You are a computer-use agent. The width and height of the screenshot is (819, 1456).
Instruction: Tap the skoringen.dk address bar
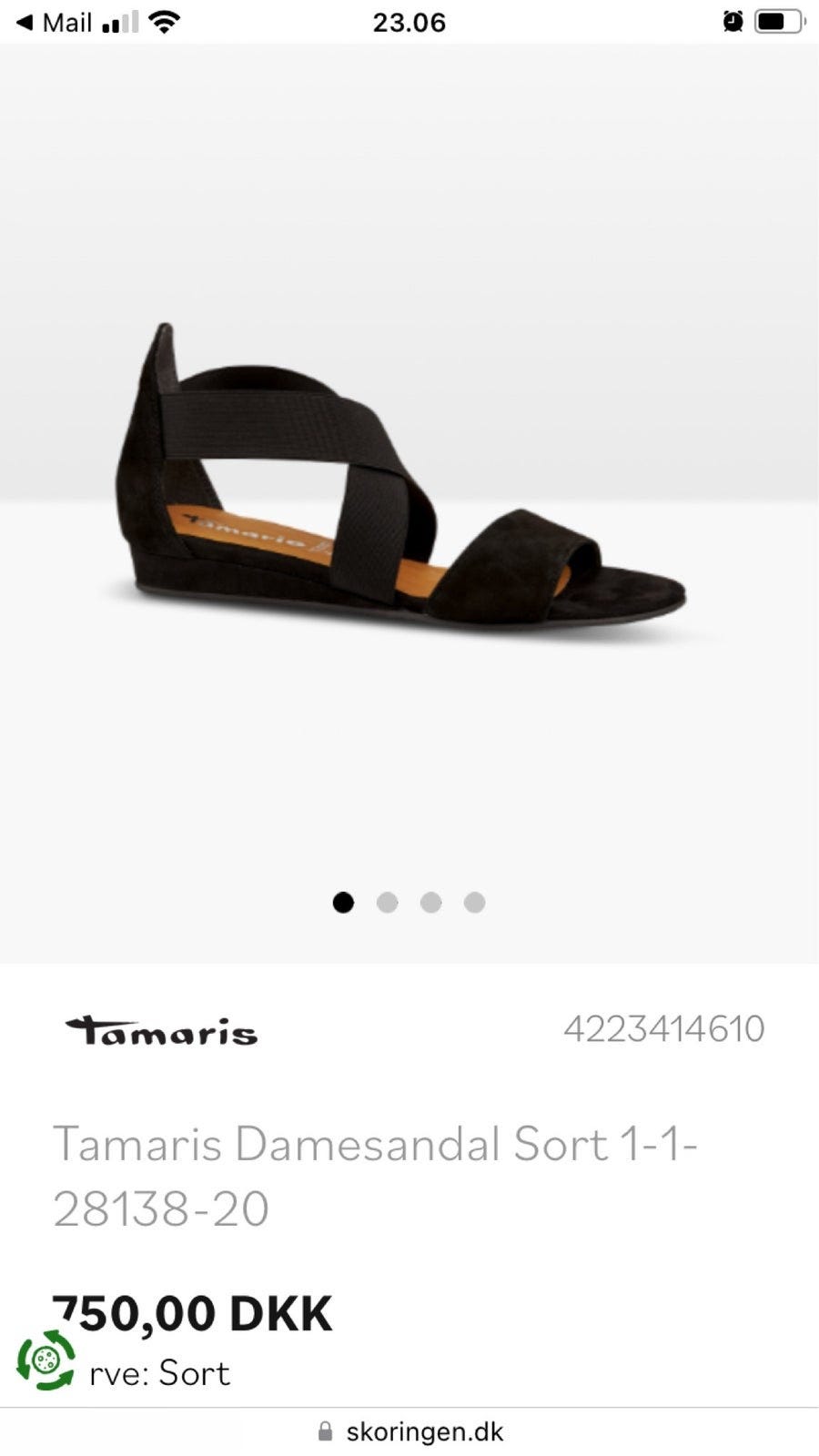click(x=411, y=1431)
